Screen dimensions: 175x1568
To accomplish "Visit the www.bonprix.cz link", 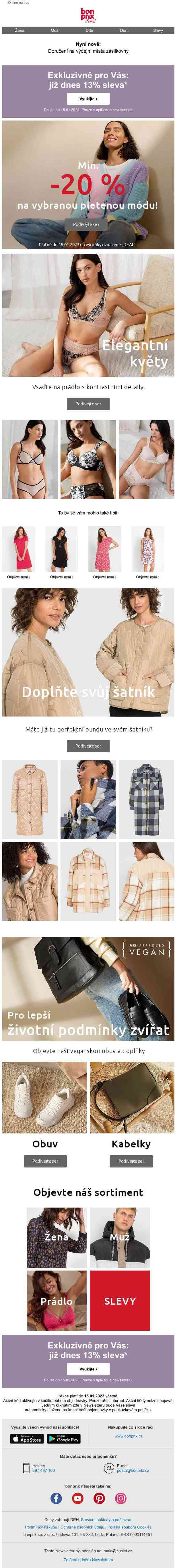I will (128, 1436).
